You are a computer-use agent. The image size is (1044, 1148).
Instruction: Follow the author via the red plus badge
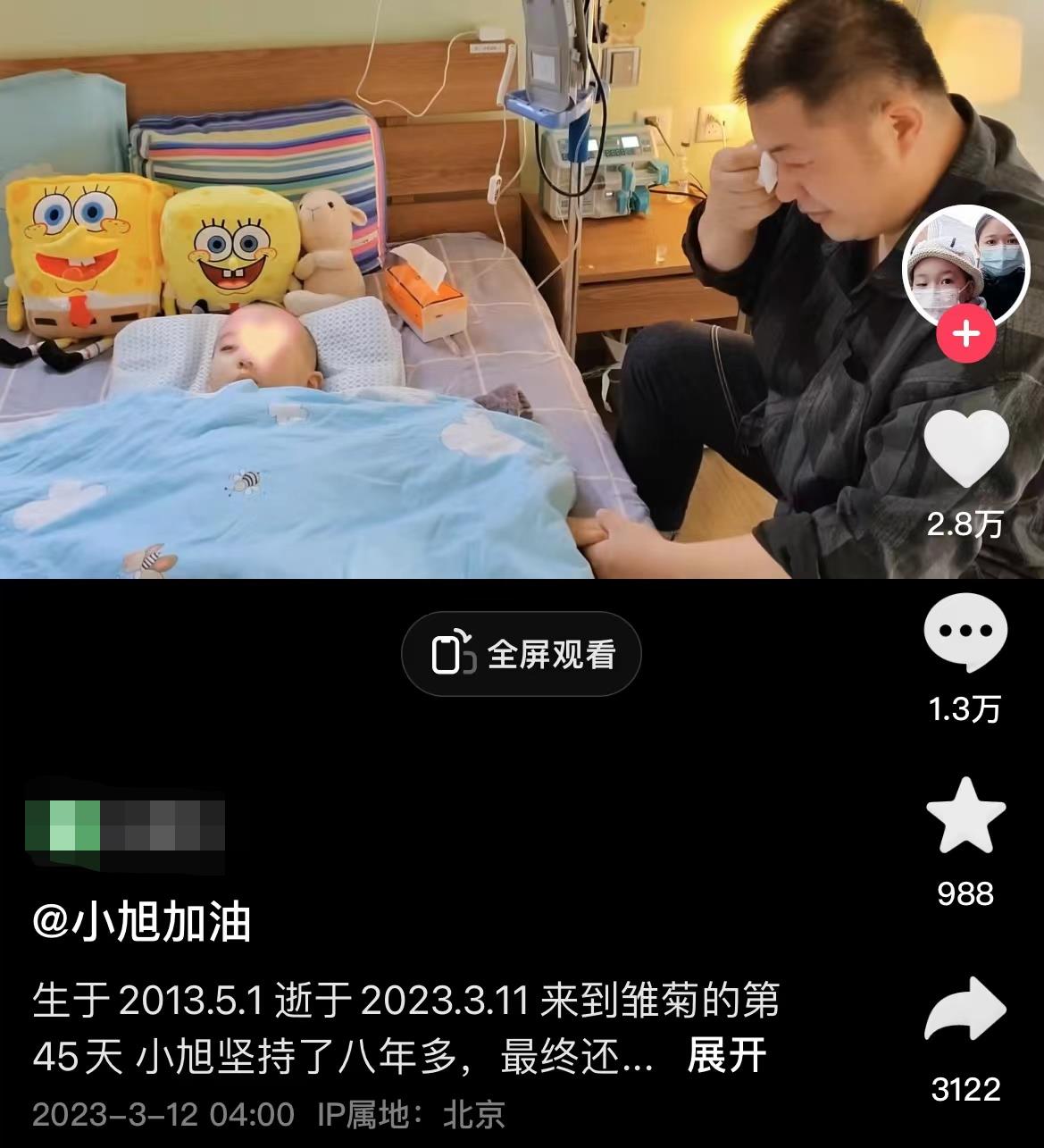(x=965, y=333)
